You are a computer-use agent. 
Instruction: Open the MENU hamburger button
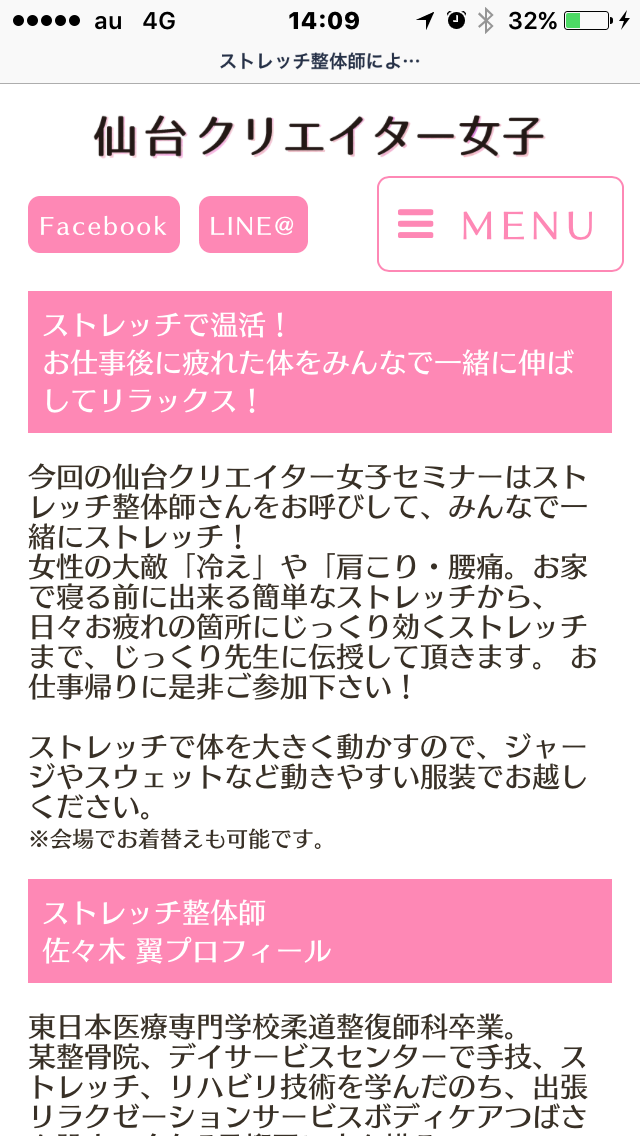pyautogui.click(x=499, y=224)
